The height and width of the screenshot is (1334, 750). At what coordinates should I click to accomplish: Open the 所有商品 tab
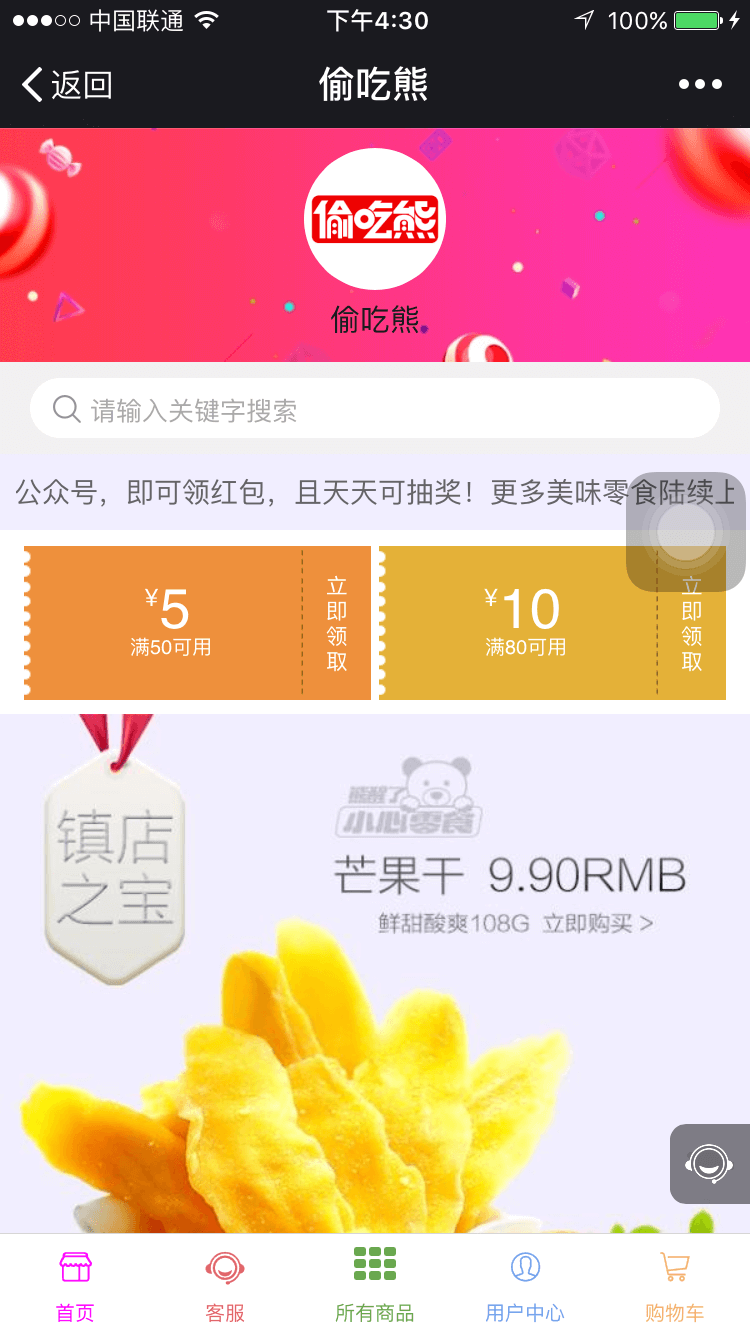[x=375, y=1285]
